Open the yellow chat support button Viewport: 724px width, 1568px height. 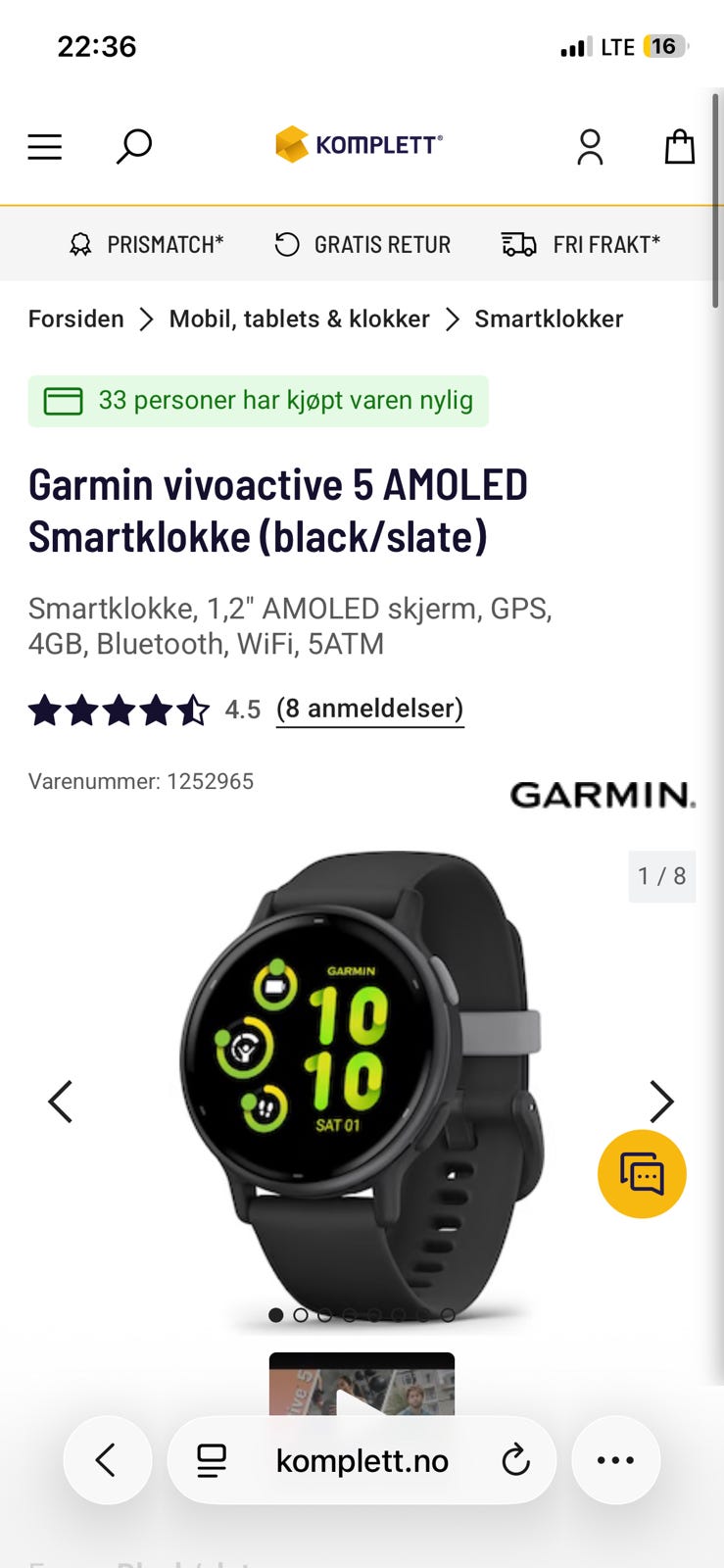642,1174
